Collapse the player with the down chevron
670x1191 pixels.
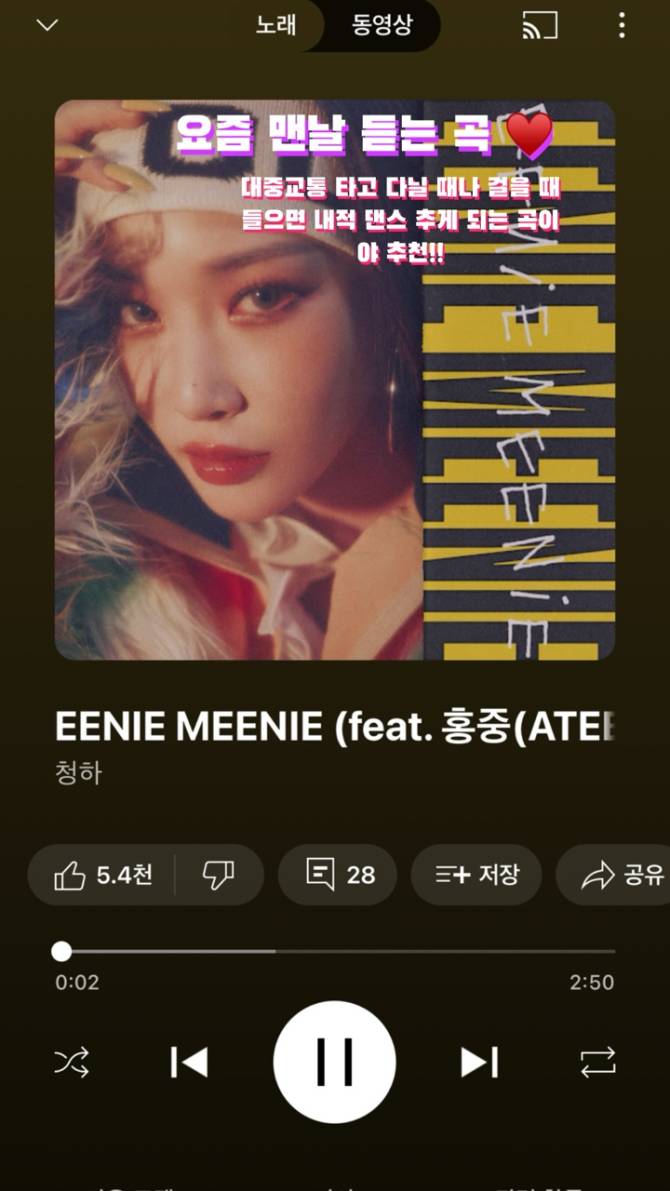(47, 26)
